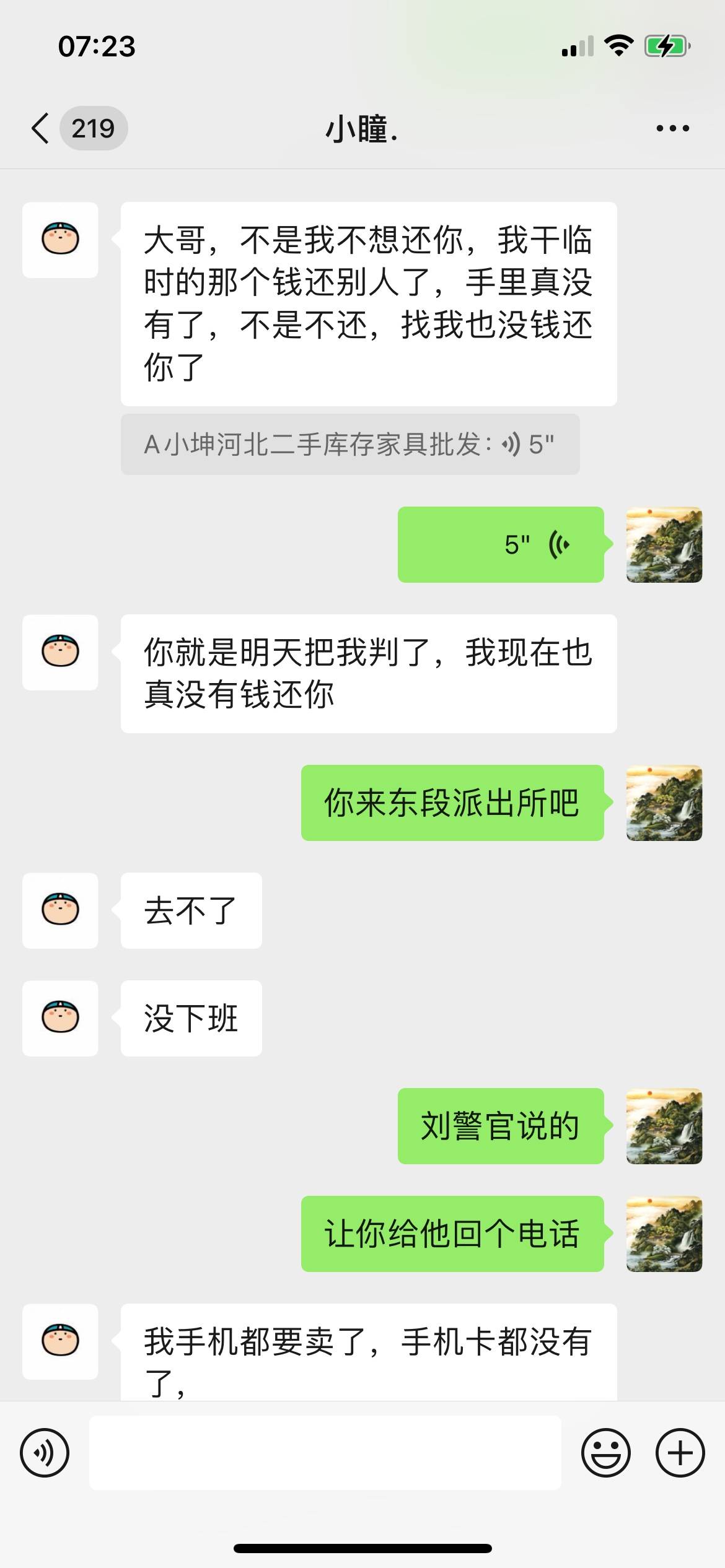Go back to the chat list
The height and width of the screenshot is (1568, 725).
(41, 129)
